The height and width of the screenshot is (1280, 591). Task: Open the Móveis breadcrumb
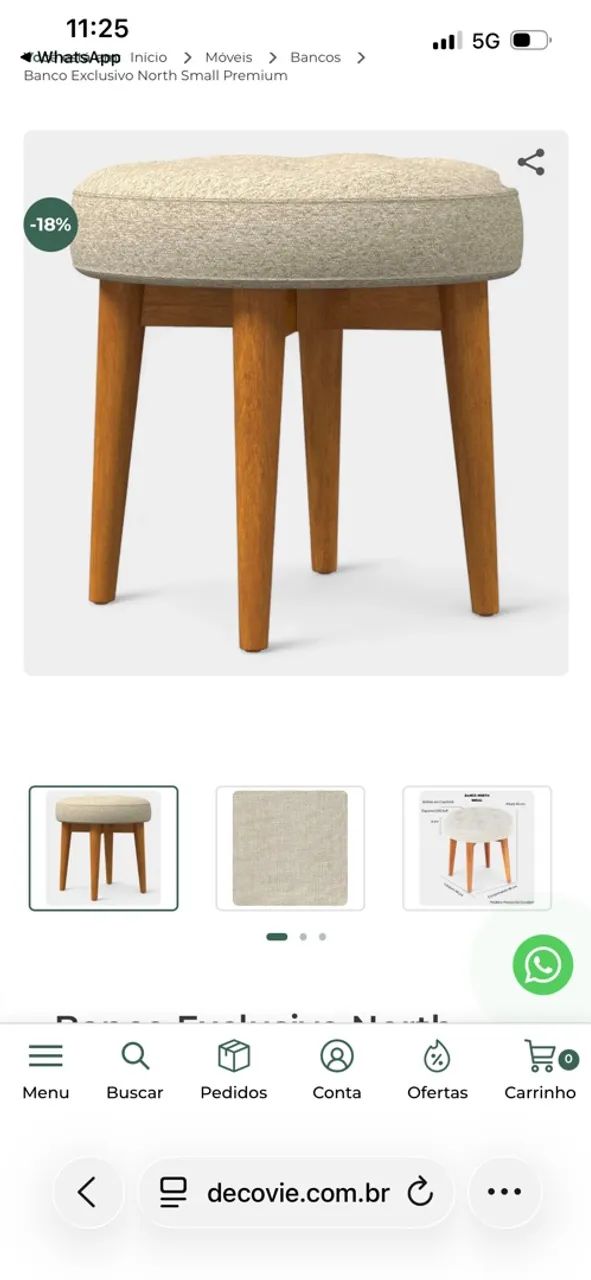[x=228, y=57]
